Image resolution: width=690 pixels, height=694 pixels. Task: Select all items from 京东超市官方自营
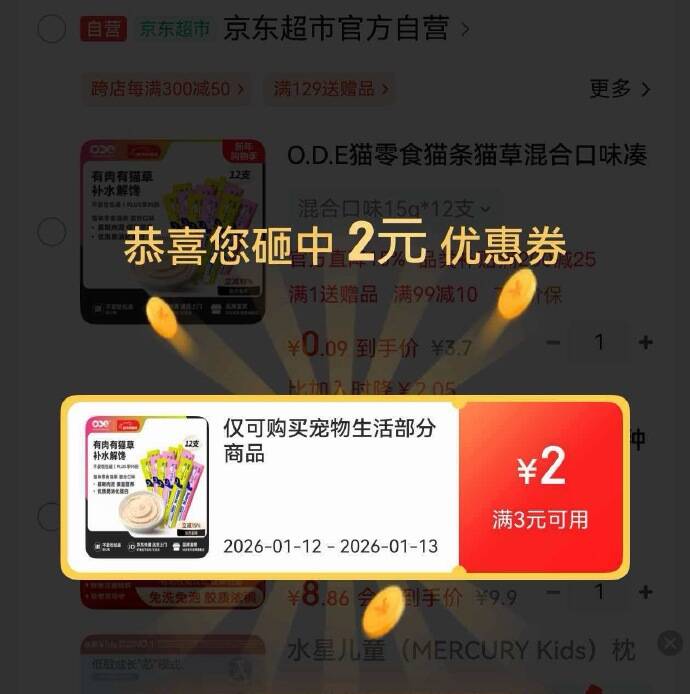(x=51, y=29)
